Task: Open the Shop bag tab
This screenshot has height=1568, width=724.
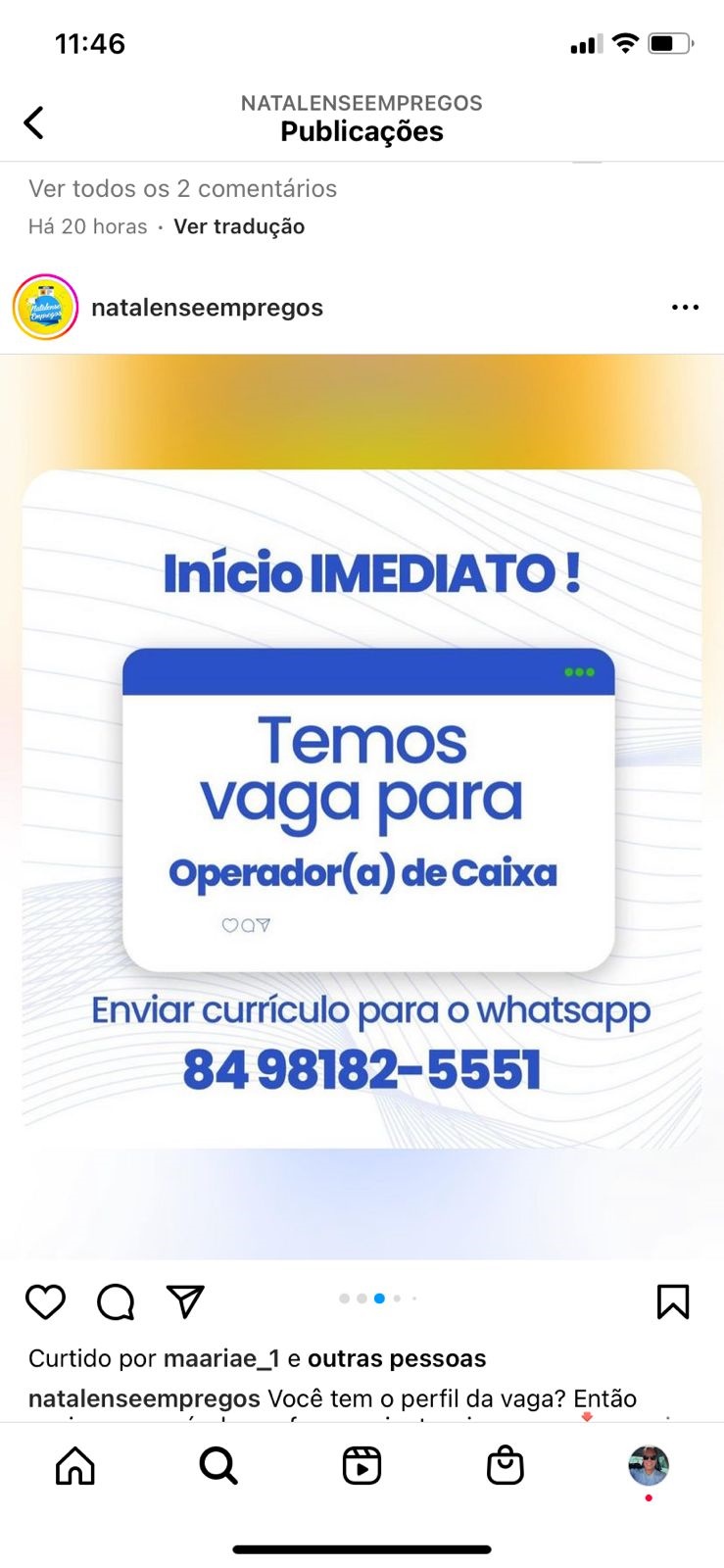Action: point(506,1466)
